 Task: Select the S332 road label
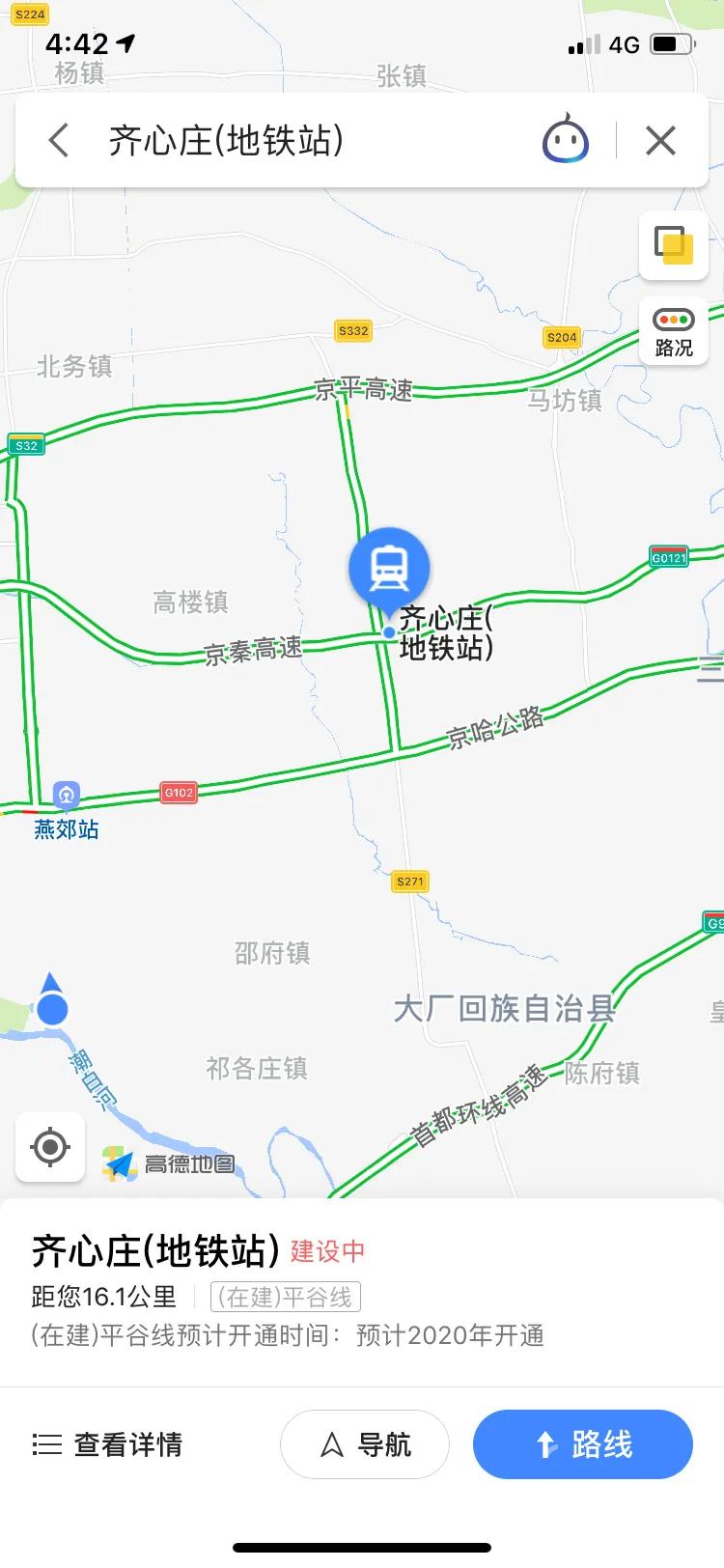[352, 331]
